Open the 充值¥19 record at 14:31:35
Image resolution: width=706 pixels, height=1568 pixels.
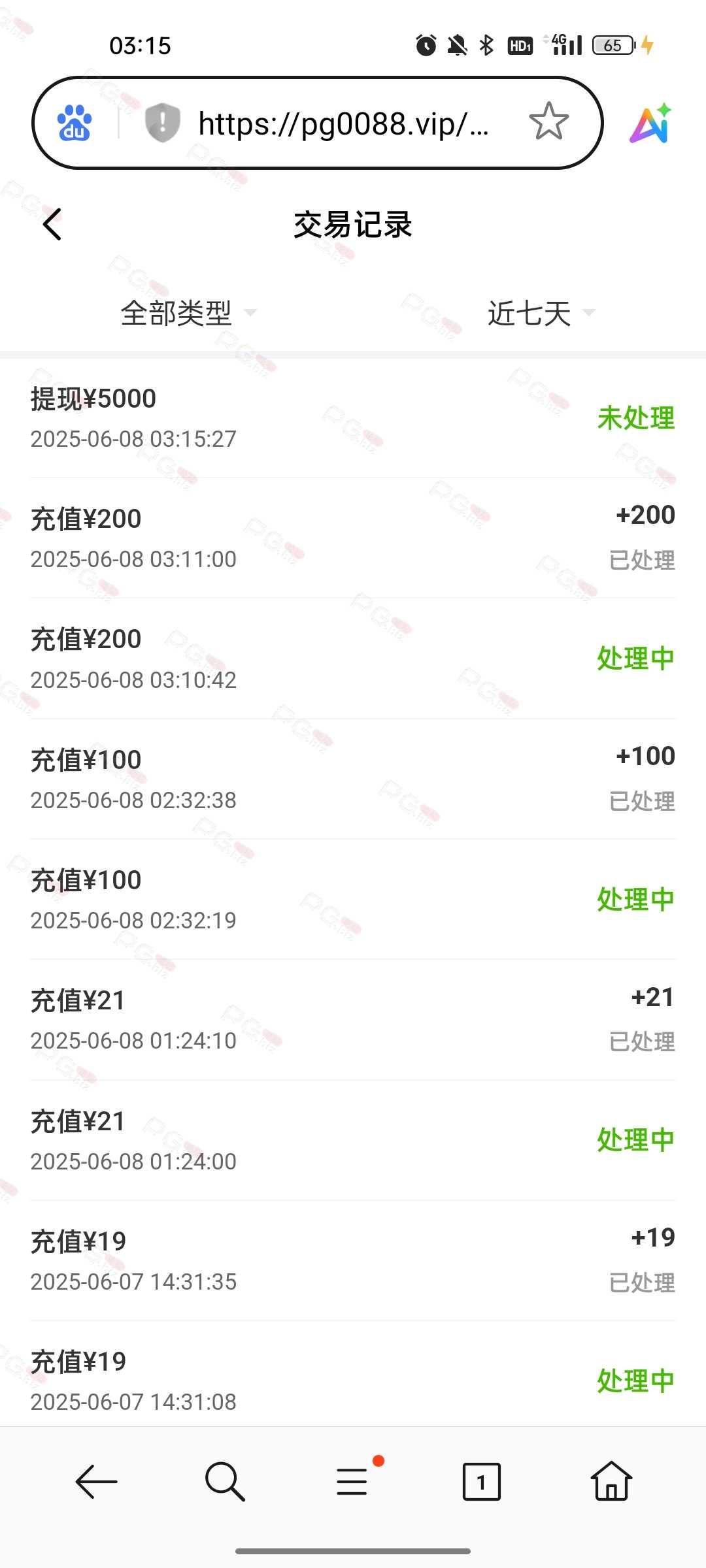coord(353,1261)
